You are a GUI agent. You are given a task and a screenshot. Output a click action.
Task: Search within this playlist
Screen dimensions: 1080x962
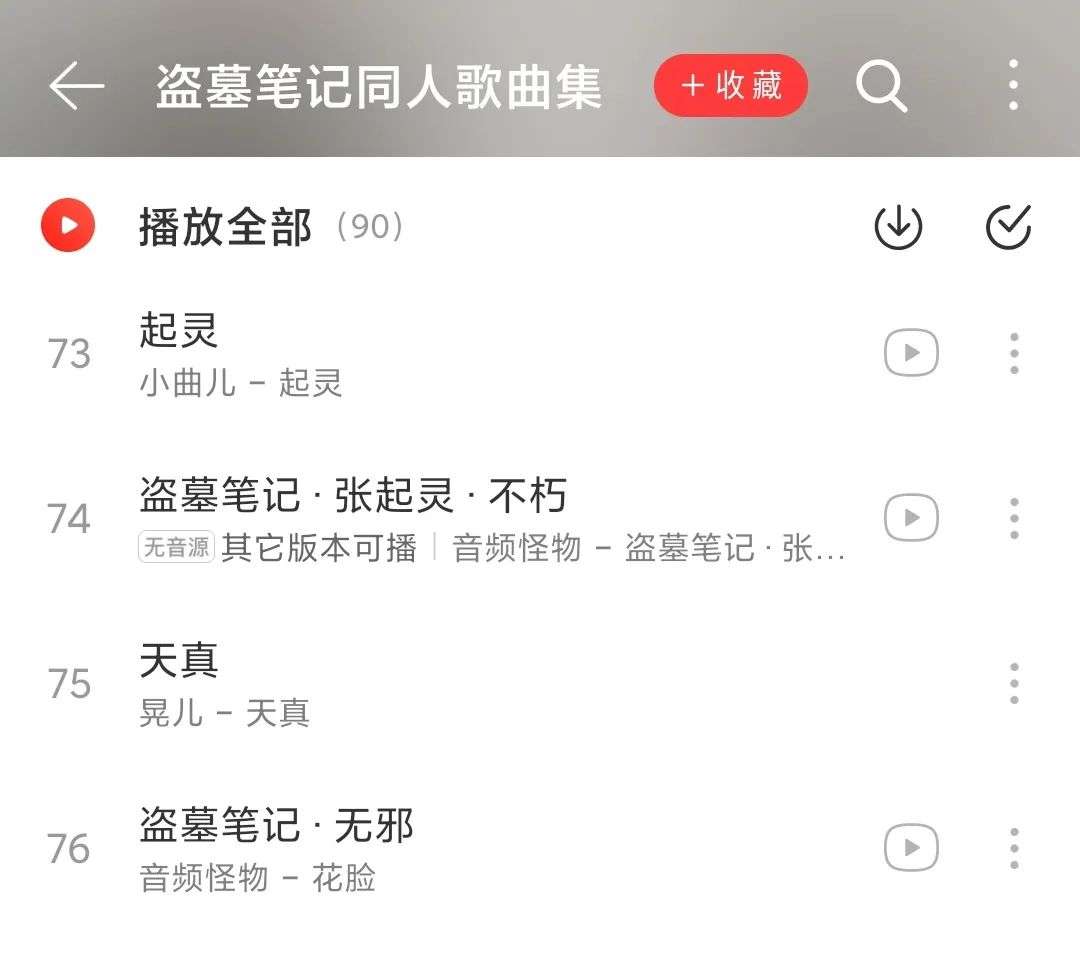click(881, 87)
